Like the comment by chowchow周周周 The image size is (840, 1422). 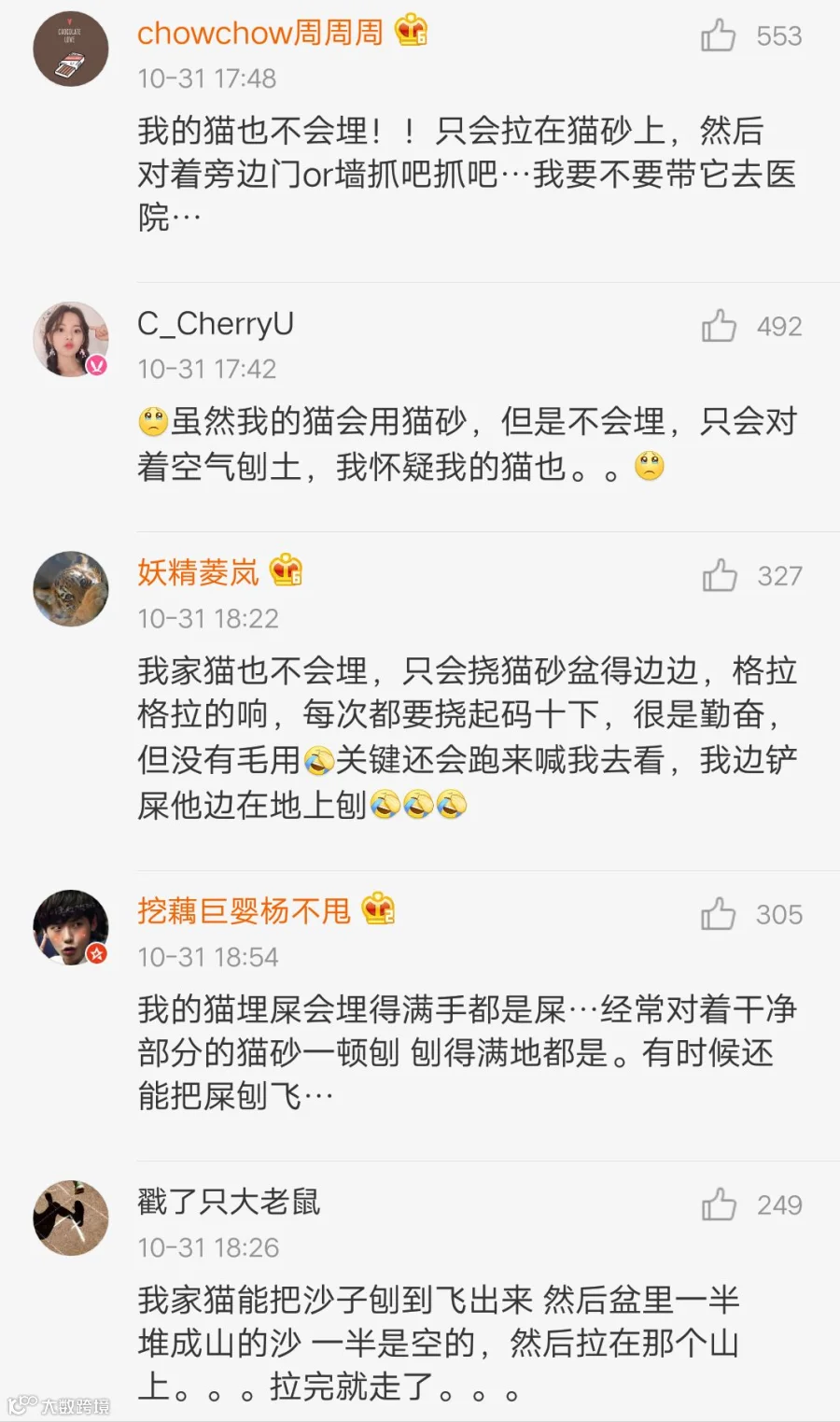[x=718, y=35]
